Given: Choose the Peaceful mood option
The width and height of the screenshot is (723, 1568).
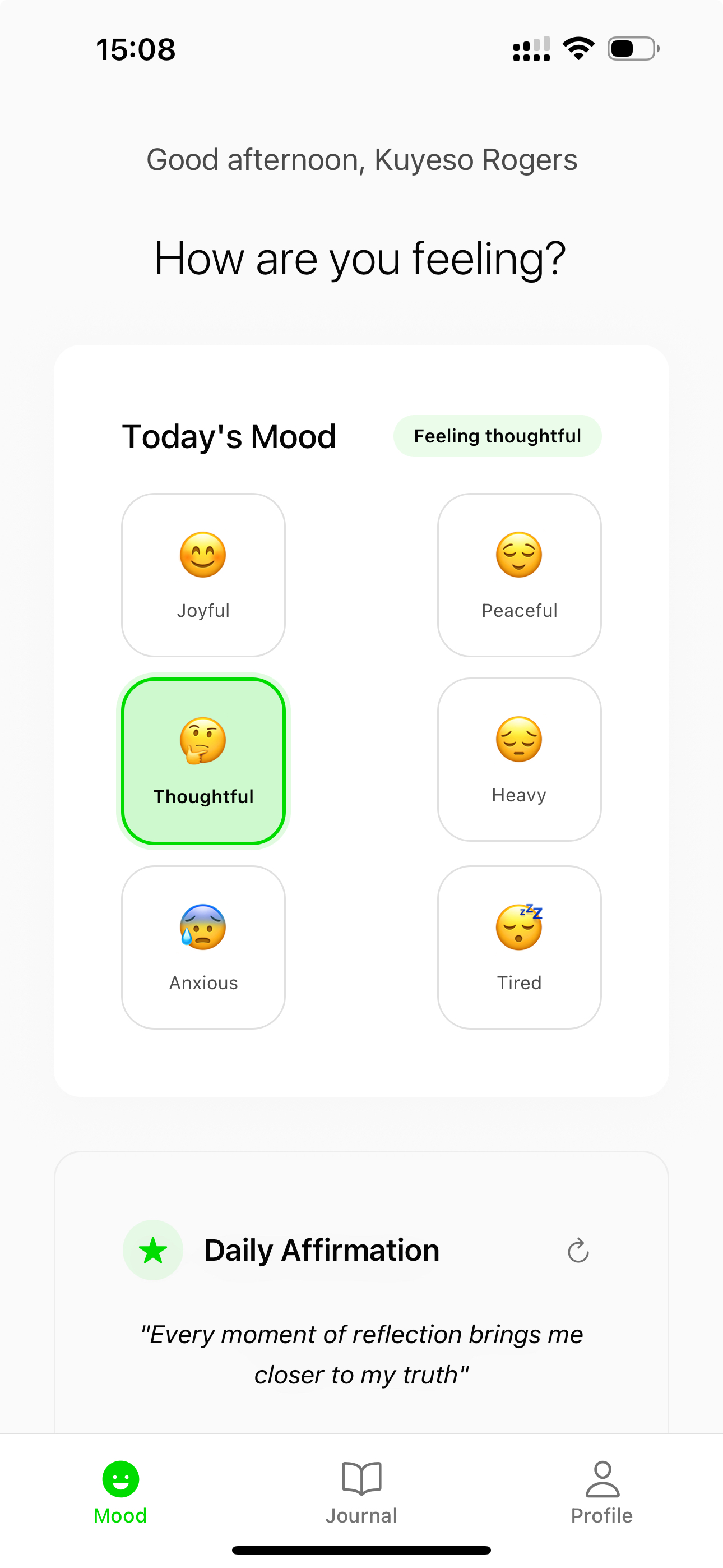Looking at the screenshot, I should point(519,575).
